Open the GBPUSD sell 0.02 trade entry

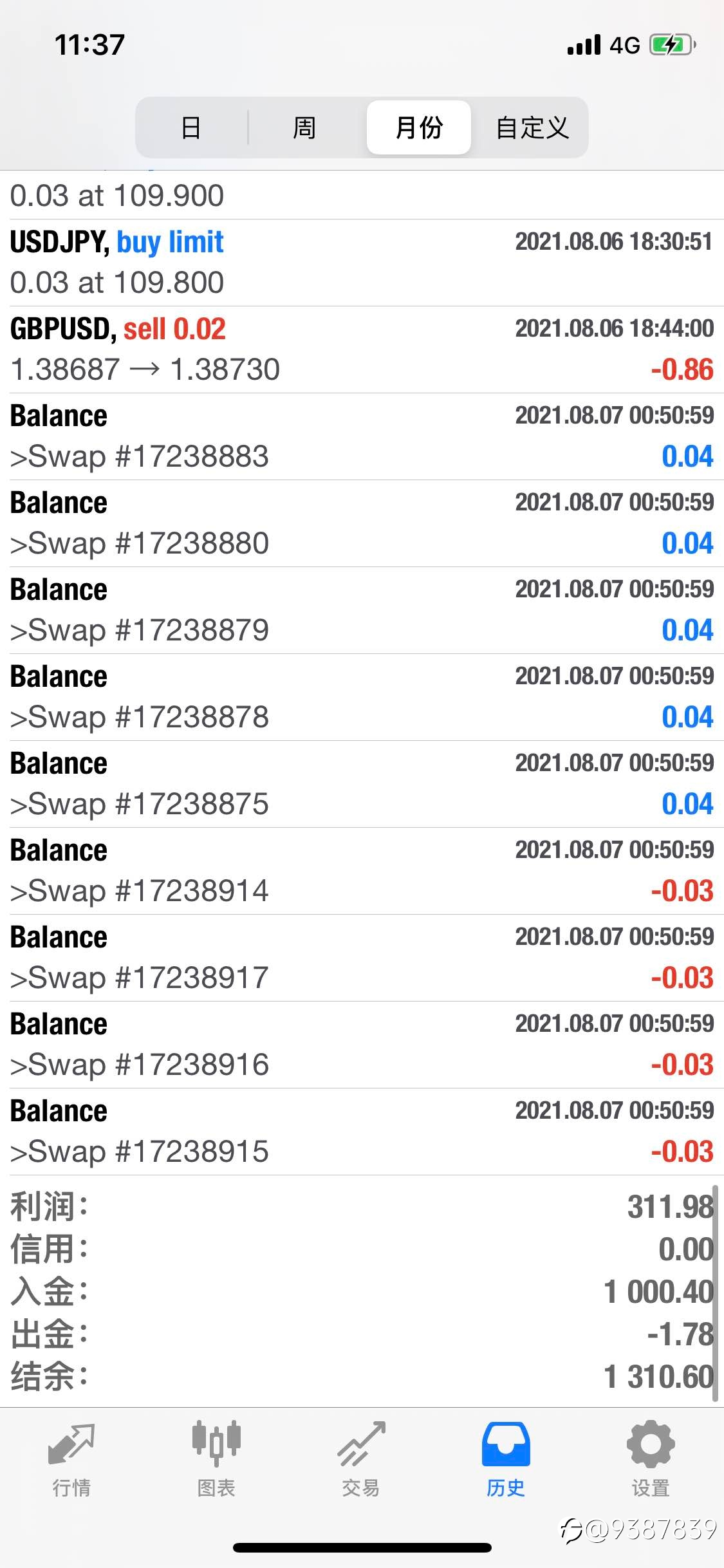click(x=362, y=350)
